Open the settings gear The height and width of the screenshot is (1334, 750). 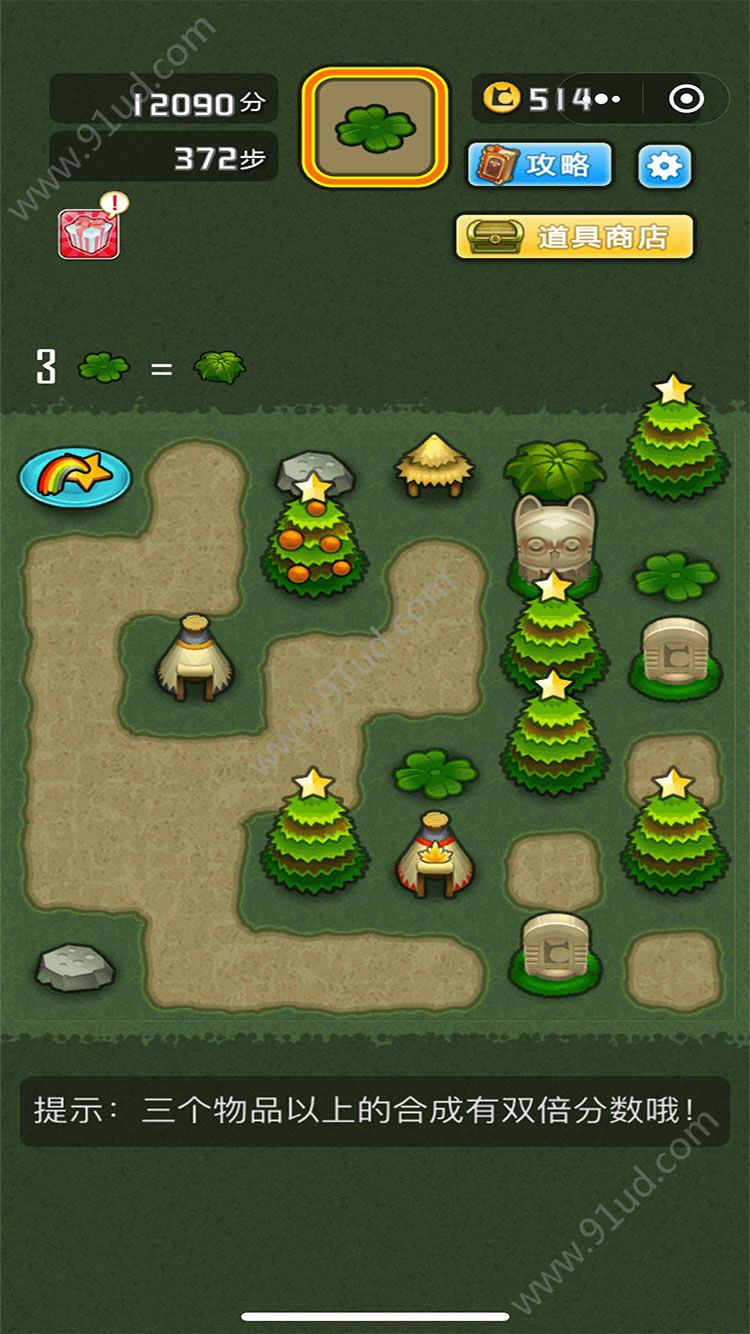pos(664,166)
